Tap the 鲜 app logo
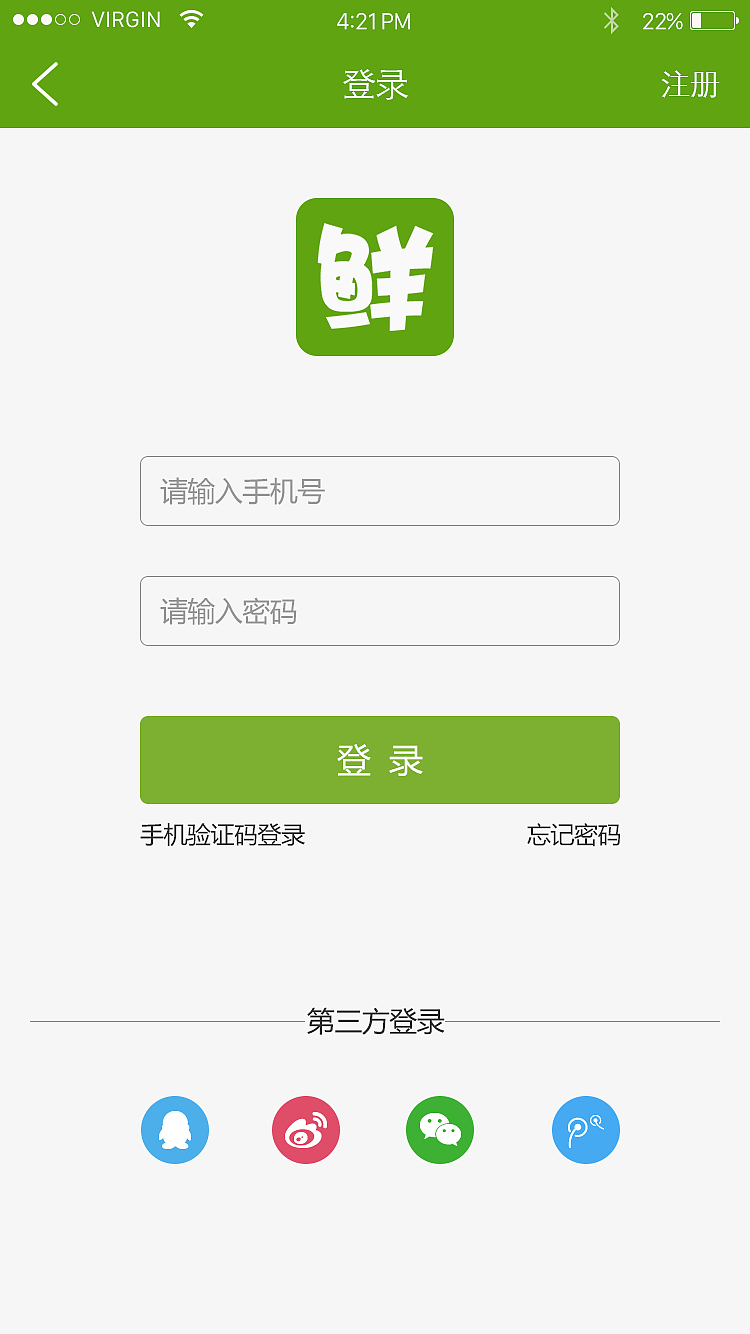750x1334 pixels. click(x=375, y=277)
